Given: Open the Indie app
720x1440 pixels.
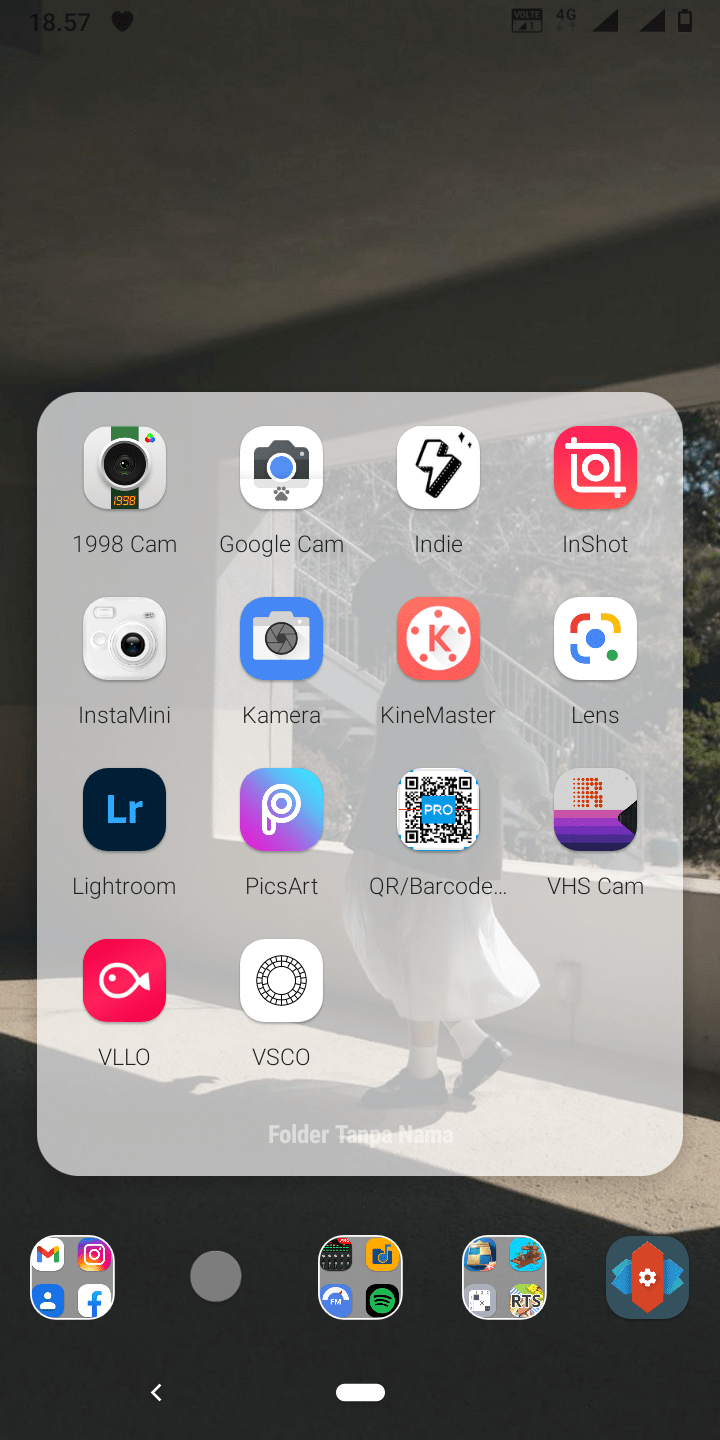Looking at the screenshot, I should tap(438, 468).
